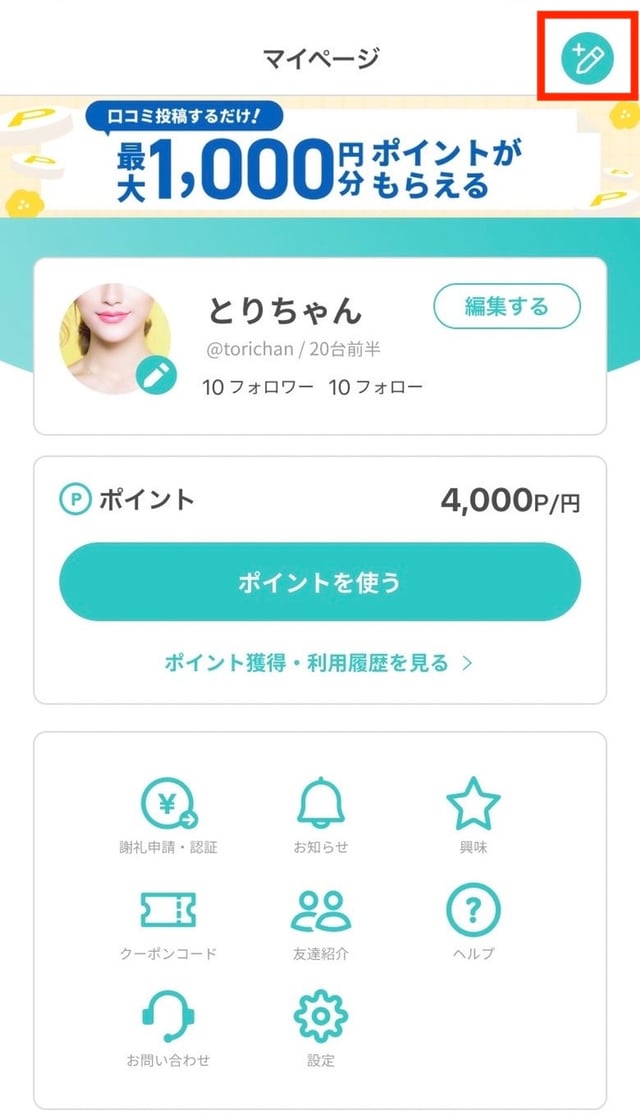
Task: Contact support via お問い合わせ
Action: [168, 1025]
